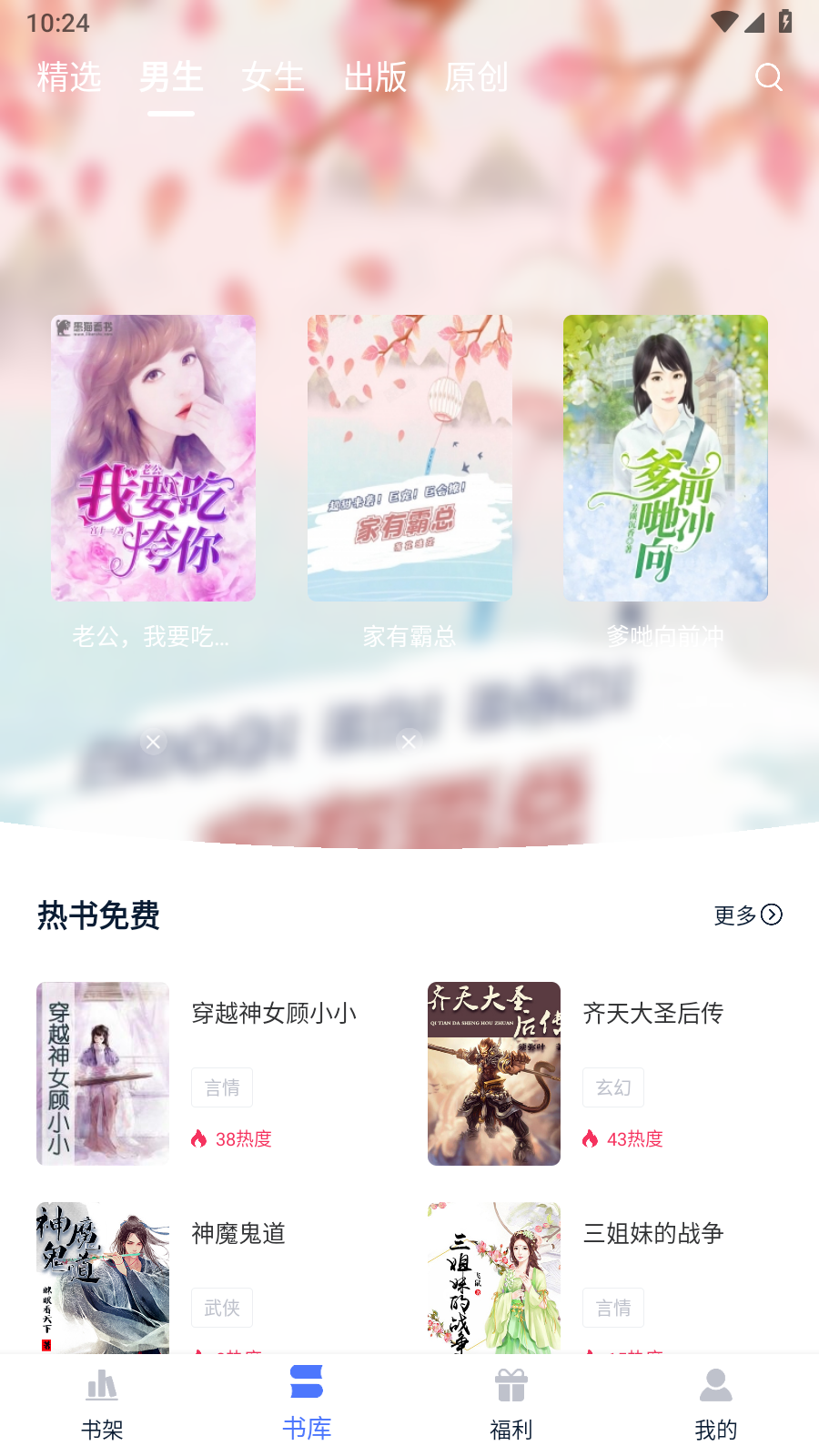Switch to the 精选 tab
This screenshot has width=819, height=1456.
69,77
